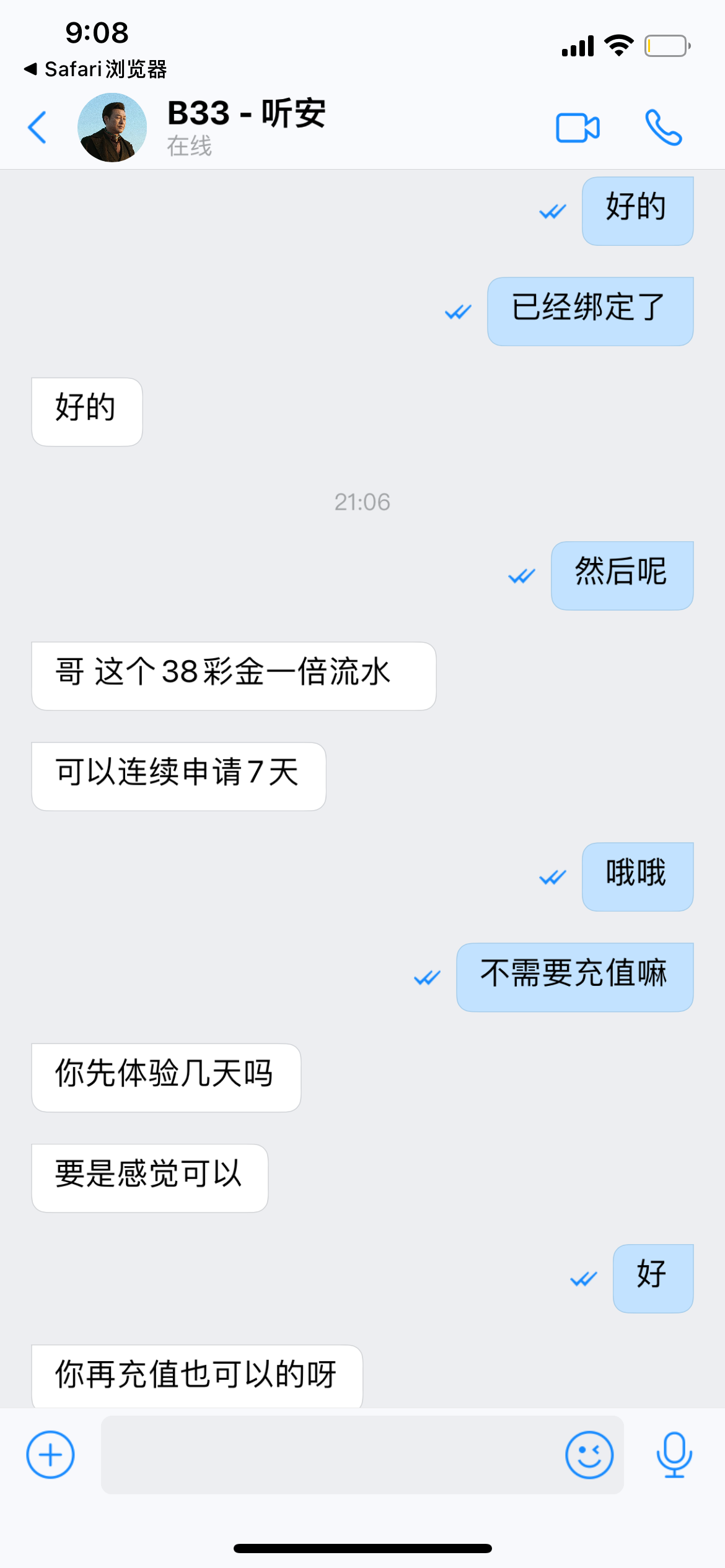Open the attachment plus menu
725x1568 pixels.
tap(50, 1455)
